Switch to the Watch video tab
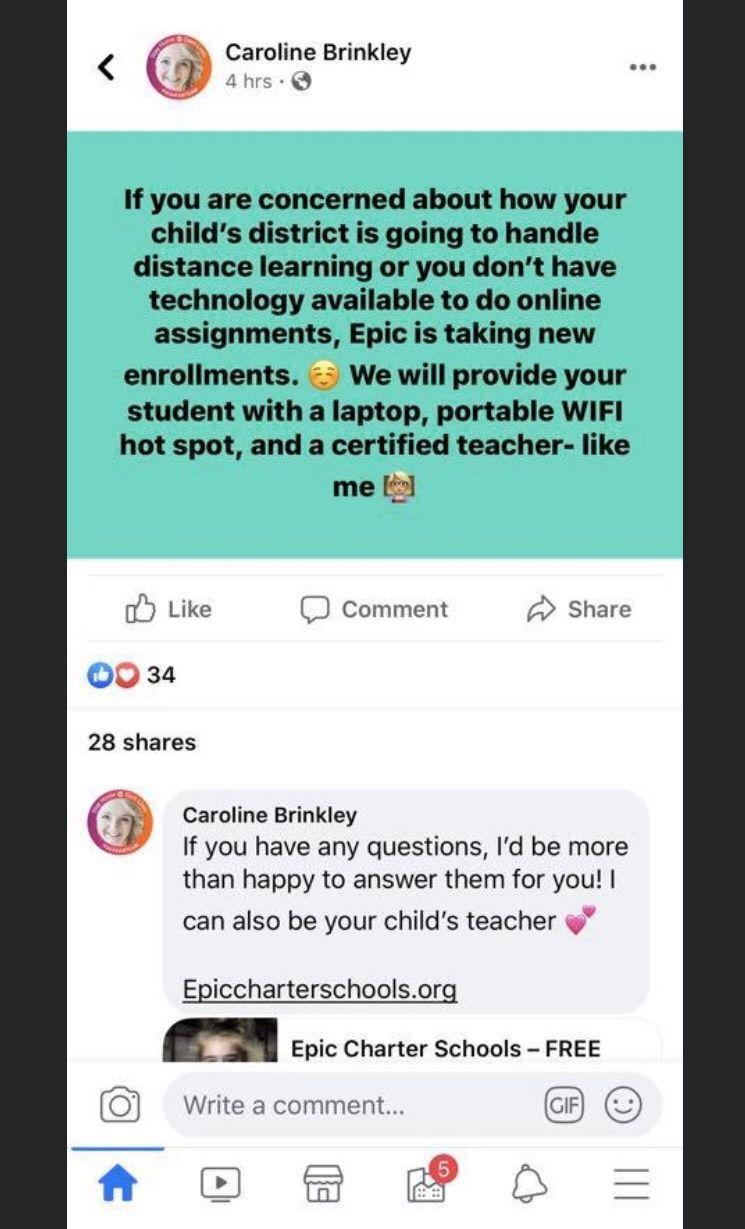745x1229 pixels. point(220,1185)
